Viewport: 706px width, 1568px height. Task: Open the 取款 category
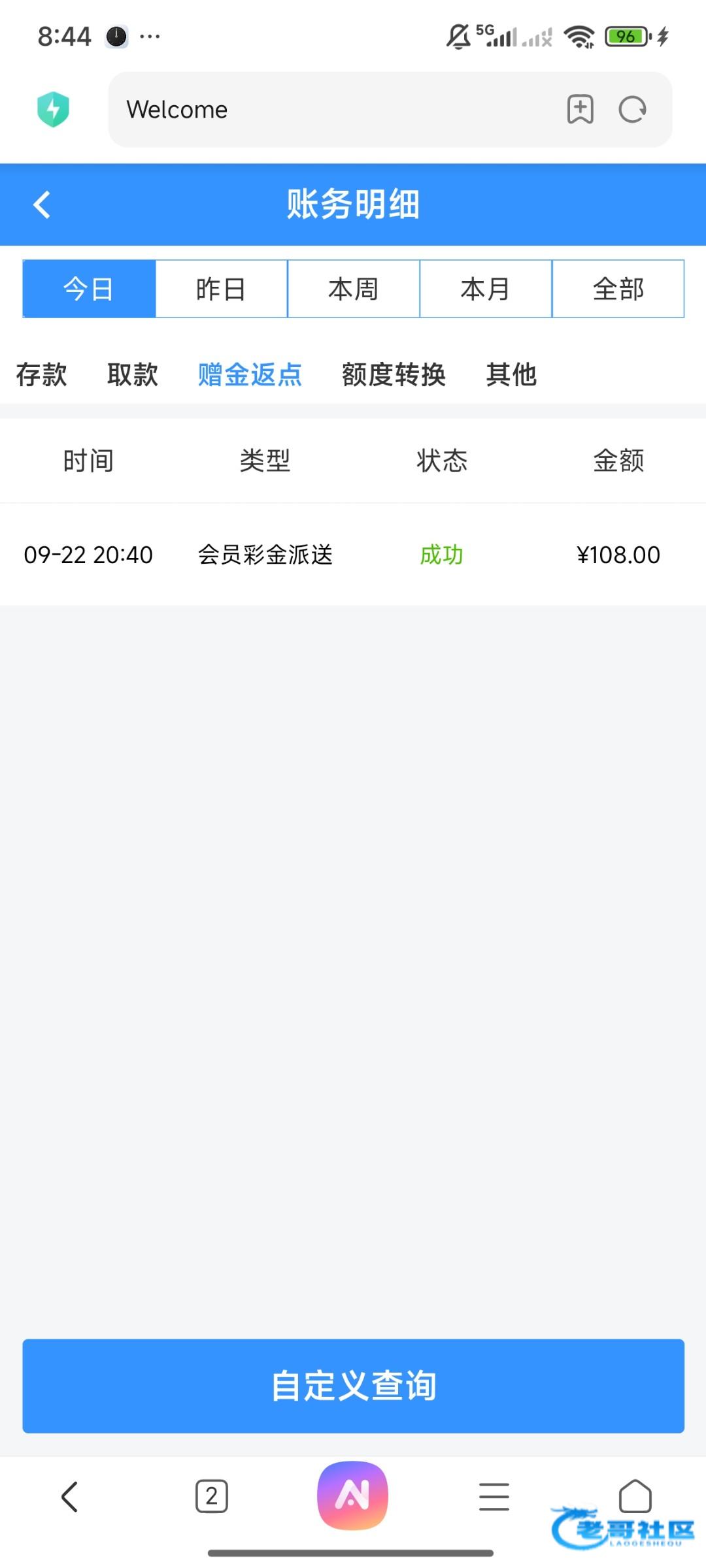(x=133, y=375)
